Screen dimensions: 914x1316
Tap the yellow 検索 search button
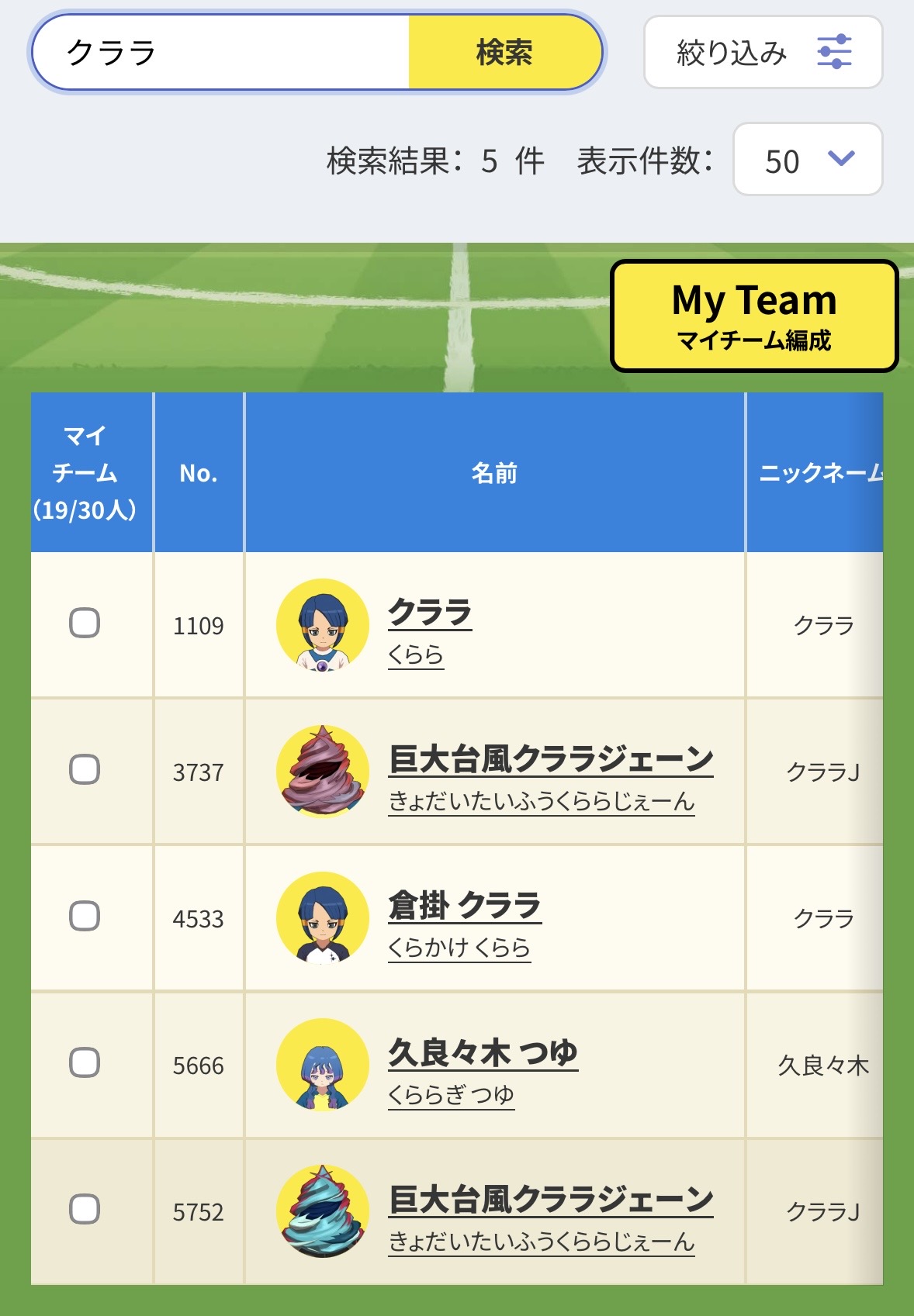(x=504, y=53)
